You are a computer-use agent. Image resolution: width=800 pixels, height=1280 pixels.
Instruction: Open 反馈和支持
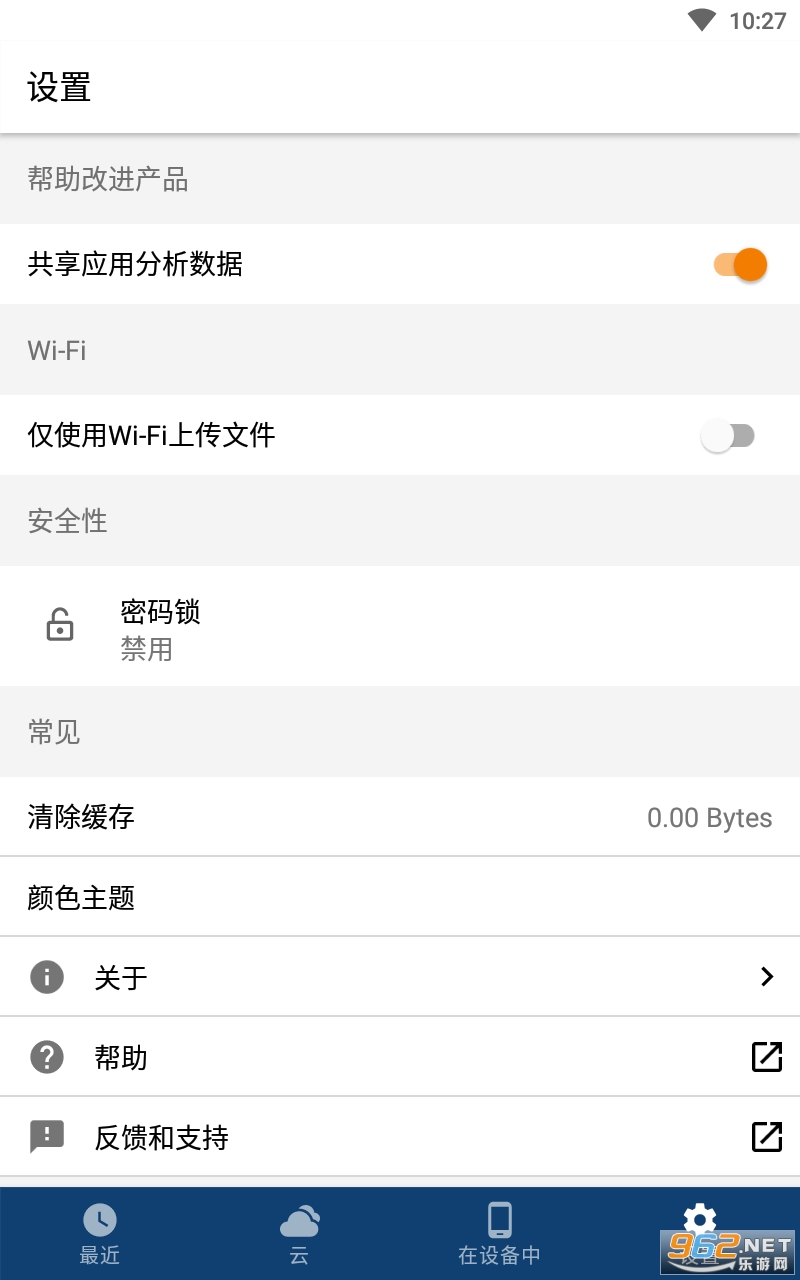coord(400,1137)
